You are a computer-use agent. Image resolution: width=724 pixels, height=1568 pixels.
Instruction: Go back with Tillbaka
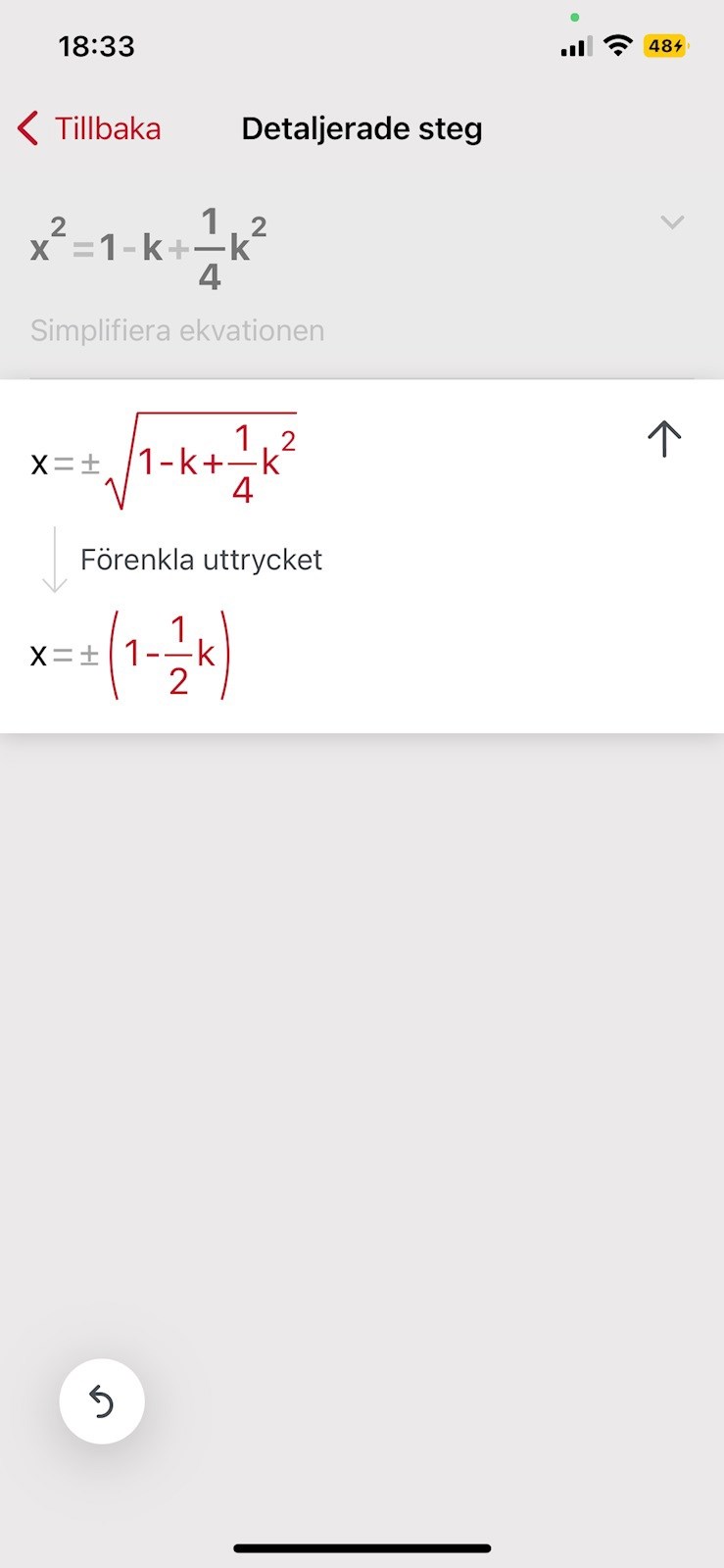coord(89,128)
